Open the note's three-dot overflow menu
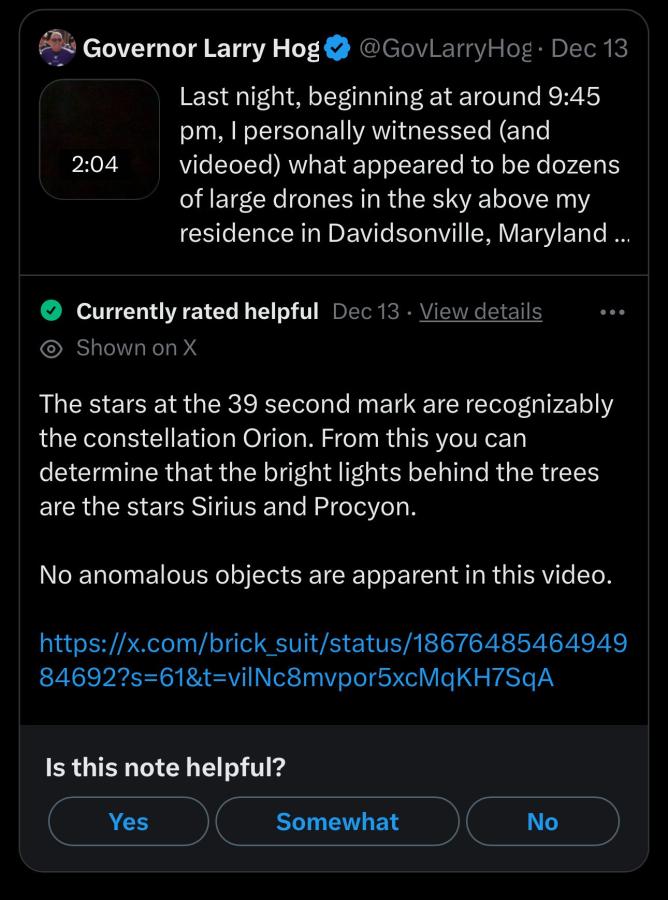 (x=612, y=312)
